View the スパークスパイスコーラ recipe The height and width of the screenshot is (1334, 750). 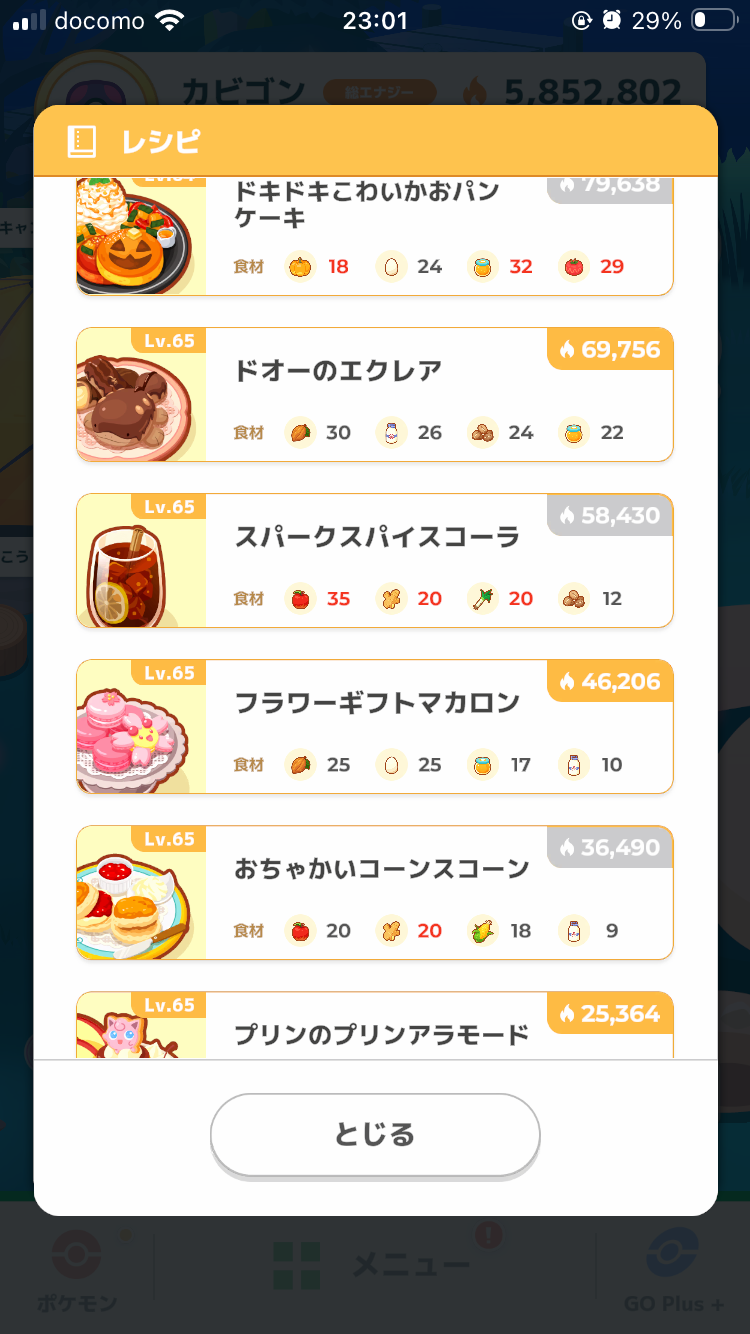pyautogui.click(x=375, y=561)
